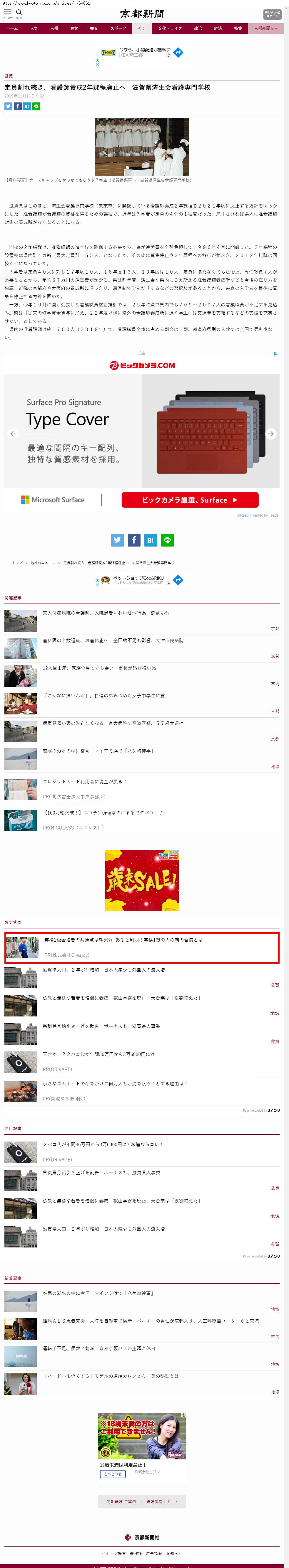The height and width of the screenshot is (1568, 289).
Task: Open the 小さなゴムボート sponsored article
Action: [x=115, y=1083]
